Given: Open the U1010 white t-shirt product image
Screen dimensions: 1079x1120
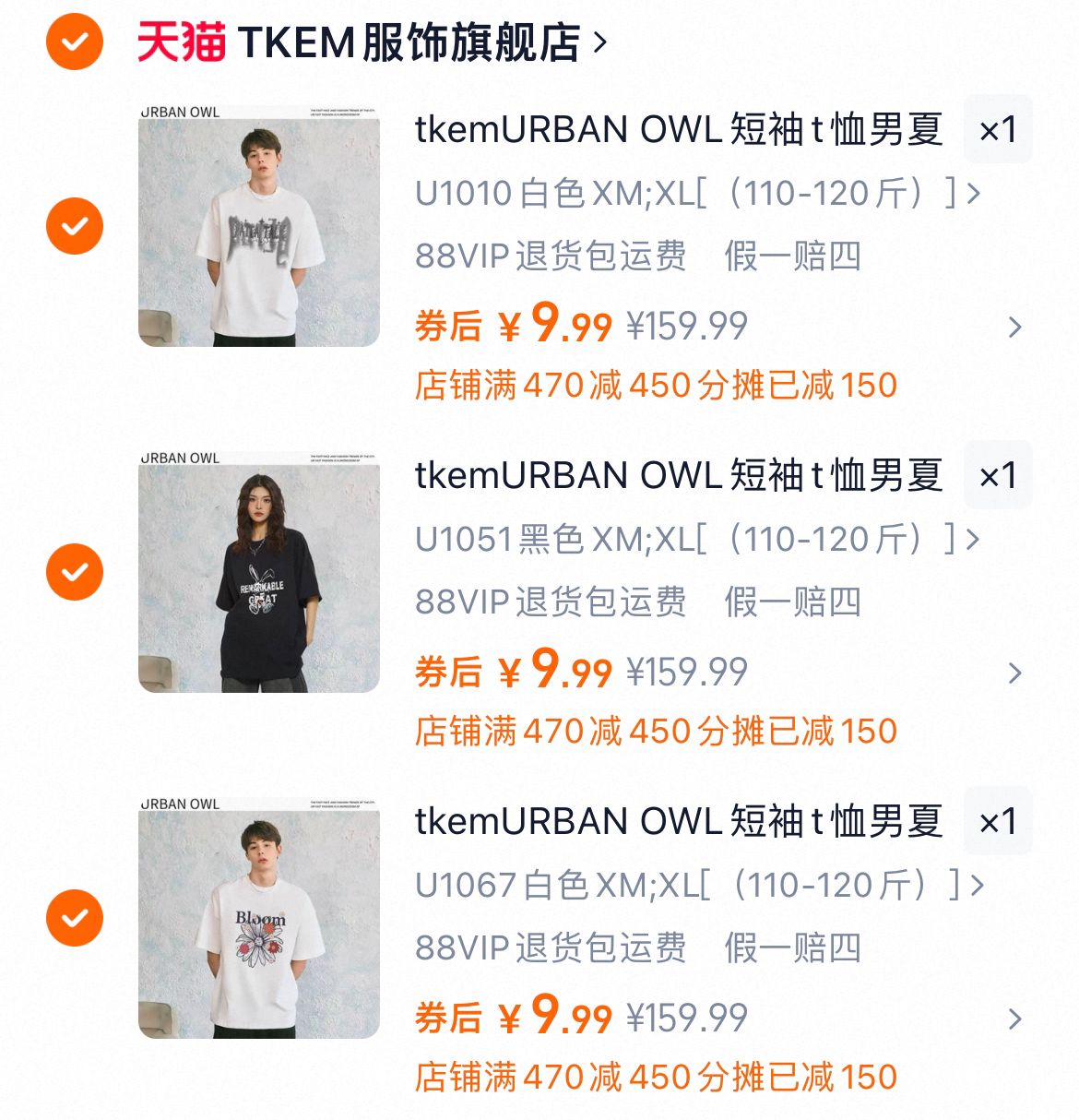Looking at the screenshot, I should pyautogui.click(x=259, y=226).
